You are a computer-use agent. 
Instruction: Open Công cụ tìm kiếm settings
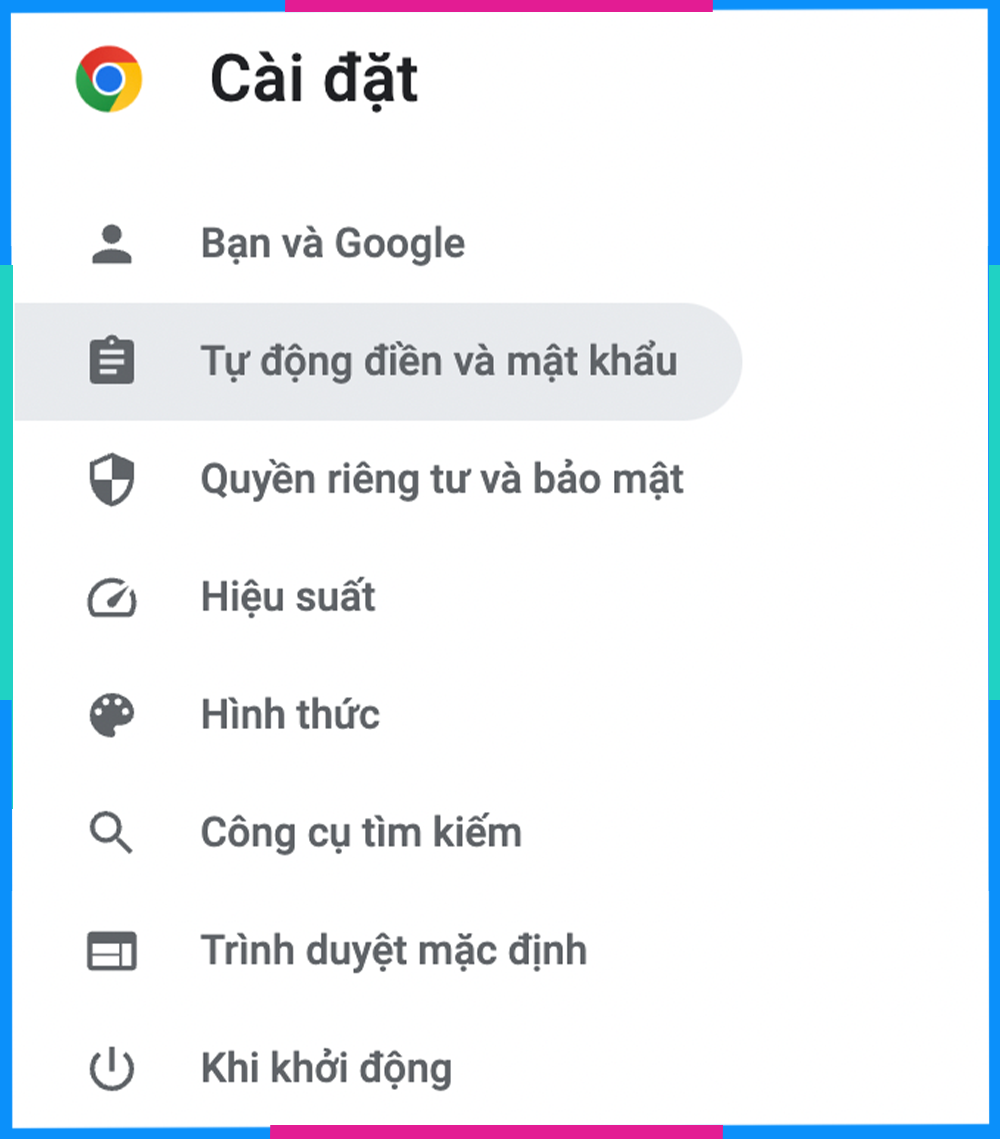click(x=360, y=833)
